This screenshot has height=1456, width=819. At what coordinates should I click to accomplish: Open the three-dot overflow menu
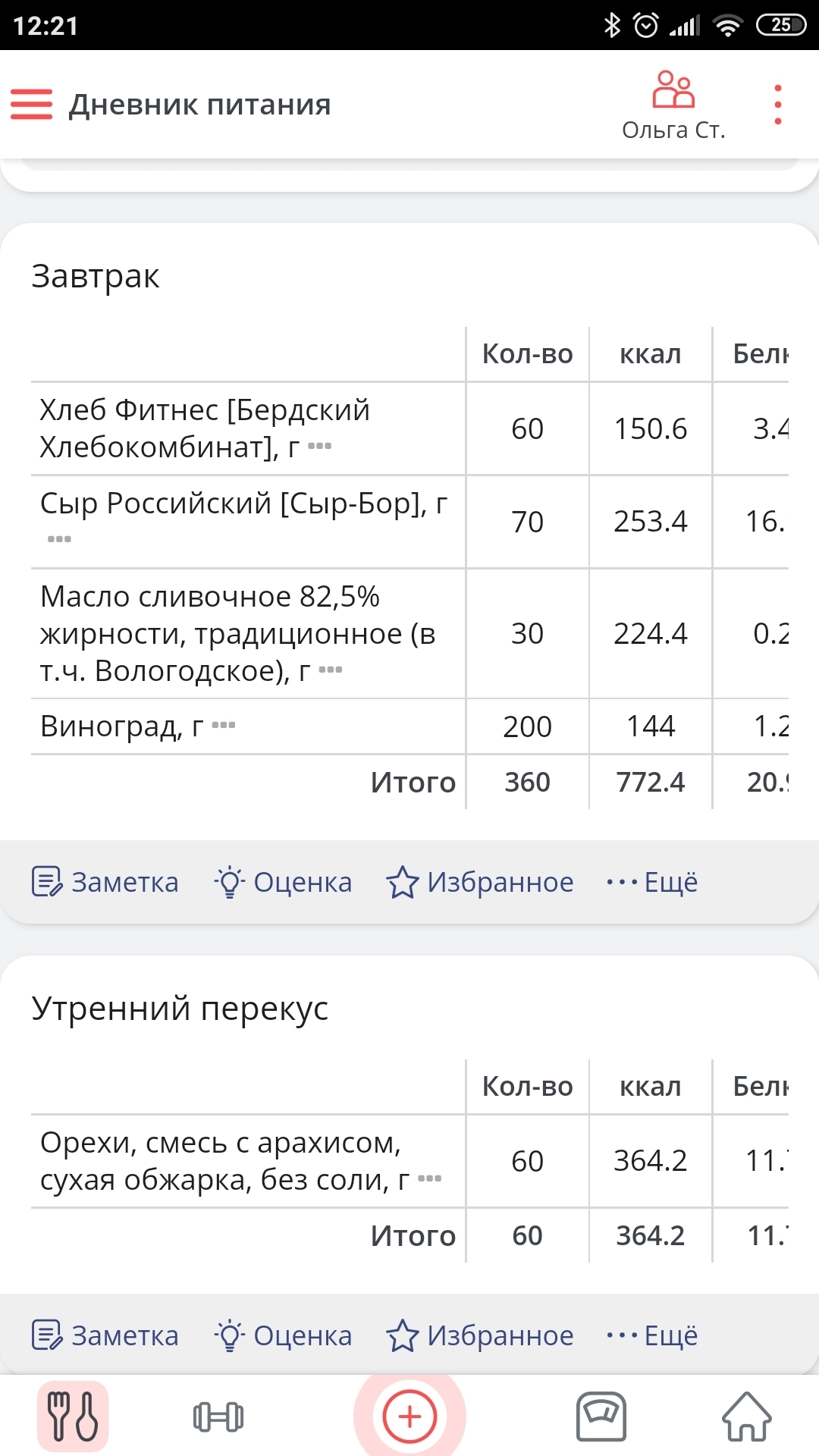coord(777,105)
